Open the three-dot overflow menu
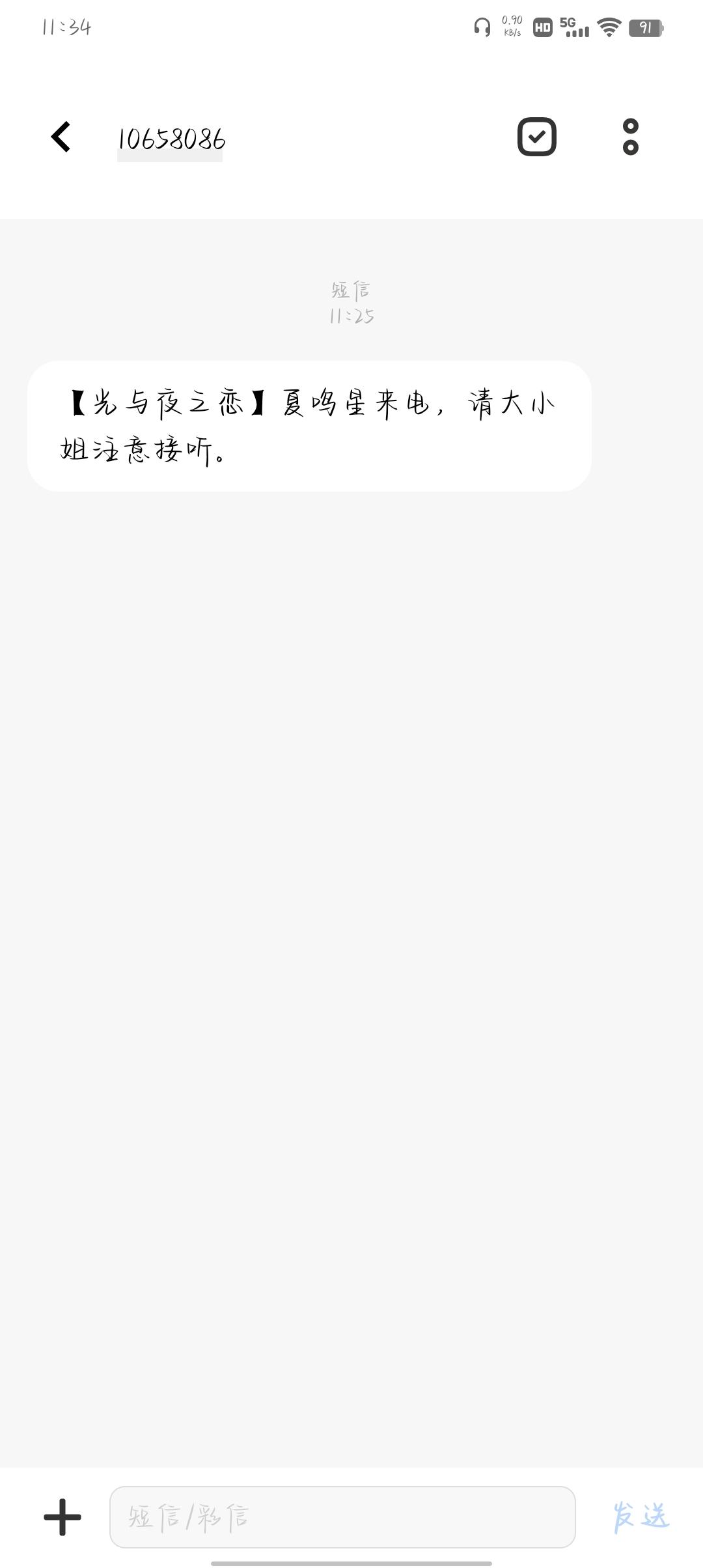This screenshot has height=1568, width=703. 630,137
